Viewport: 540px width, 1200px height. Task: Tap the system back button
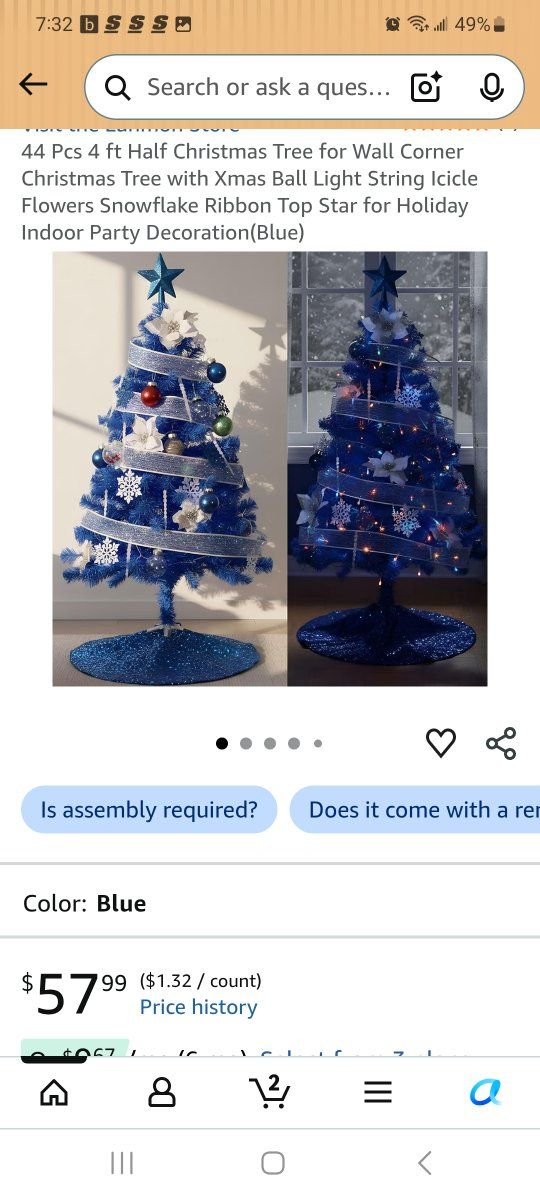coord(424,1162)
